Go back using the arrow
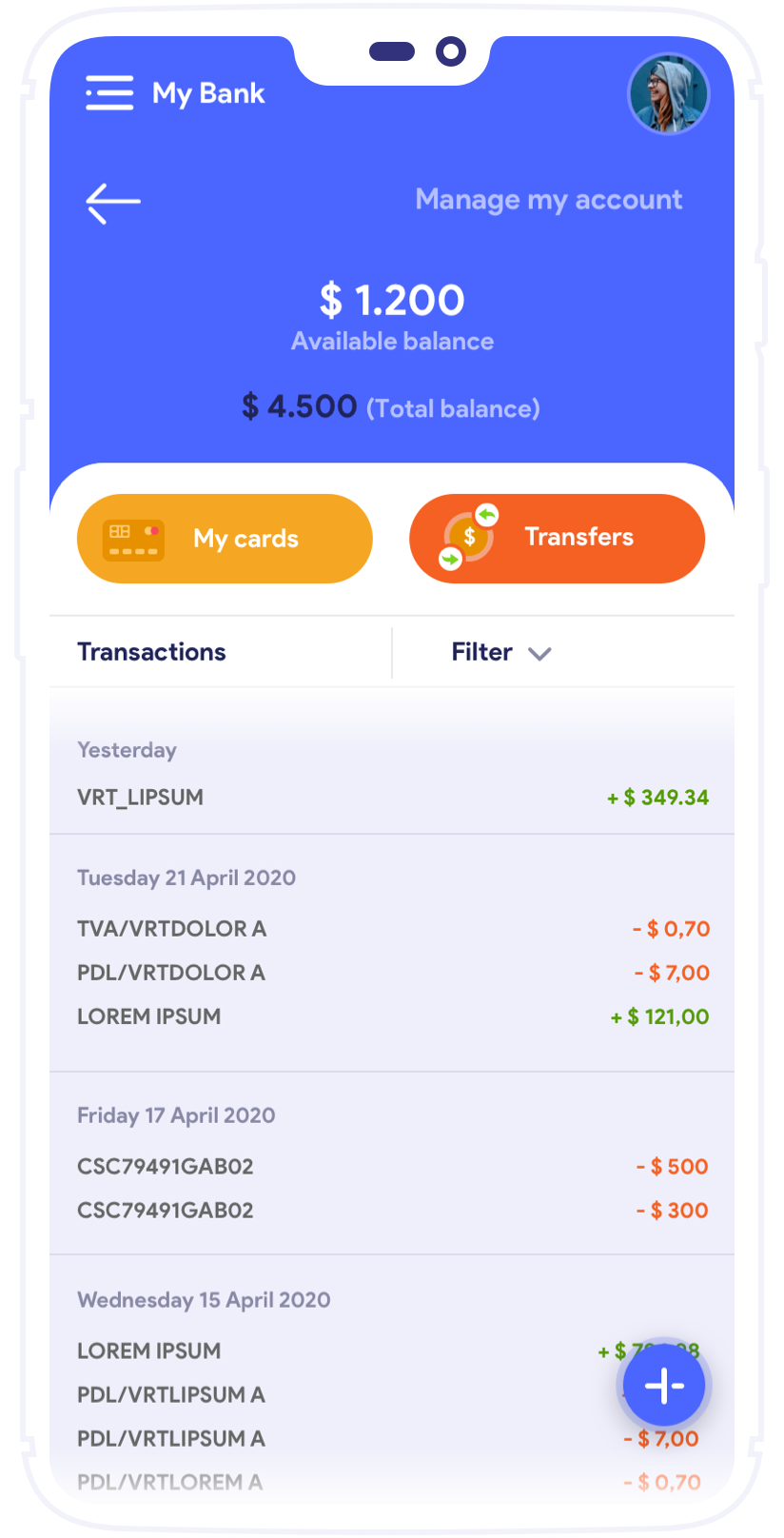The image size is (784, 1538). click(x=113, y=202)
